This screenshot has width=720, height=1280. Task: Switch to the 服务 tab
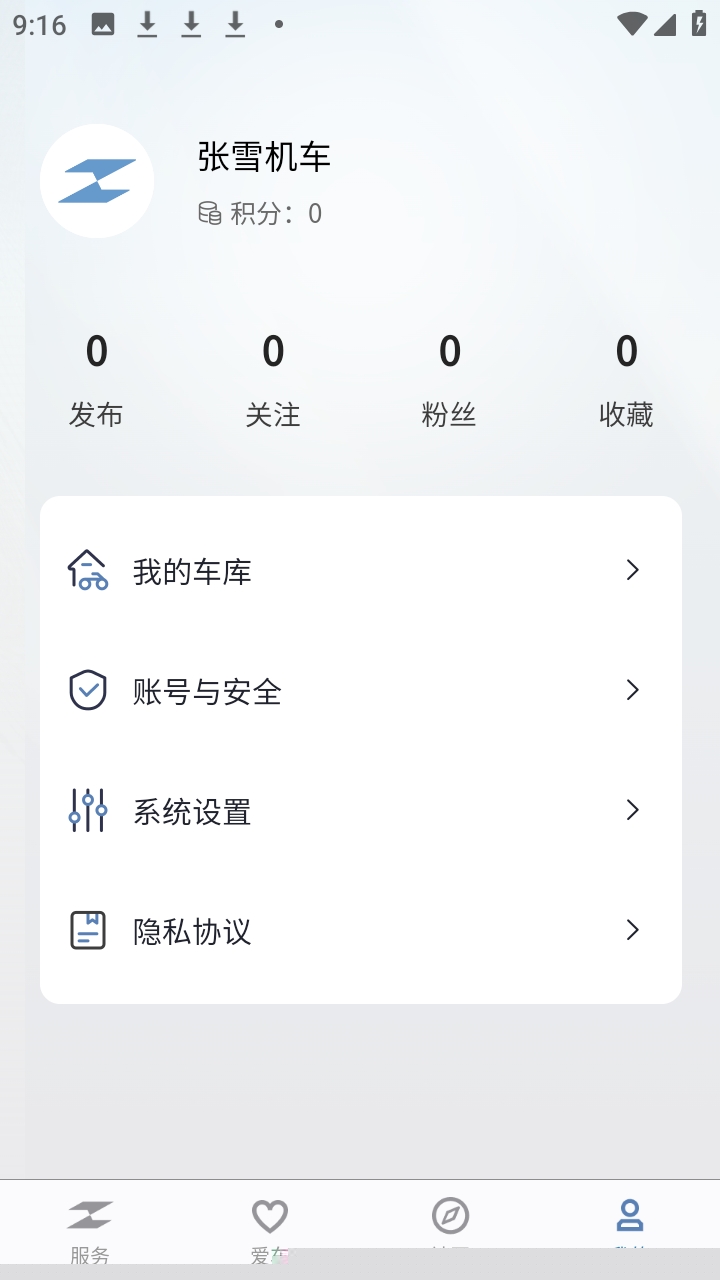coord(90,1225)
